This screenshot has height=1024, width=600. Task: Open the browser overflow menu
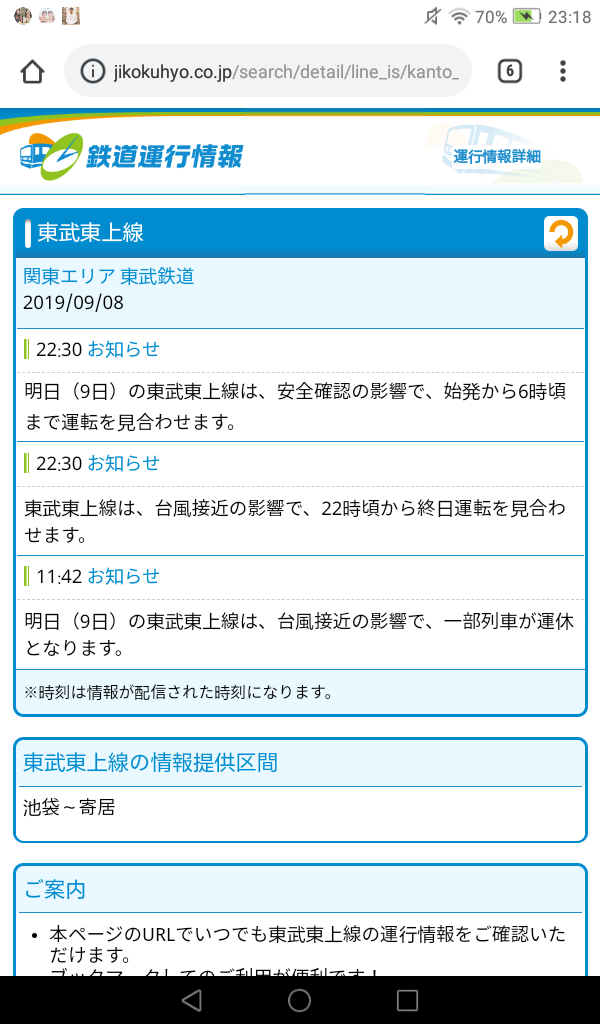click(563, 71)
